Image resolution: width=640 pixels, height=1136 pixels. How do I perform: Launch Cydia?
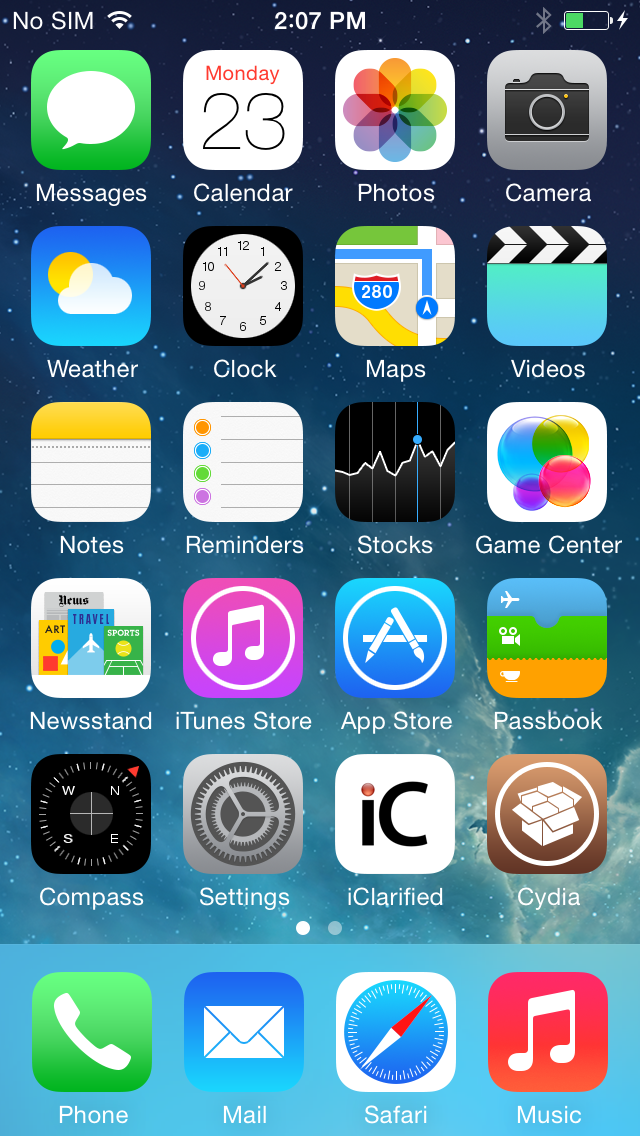coord(547,814)
